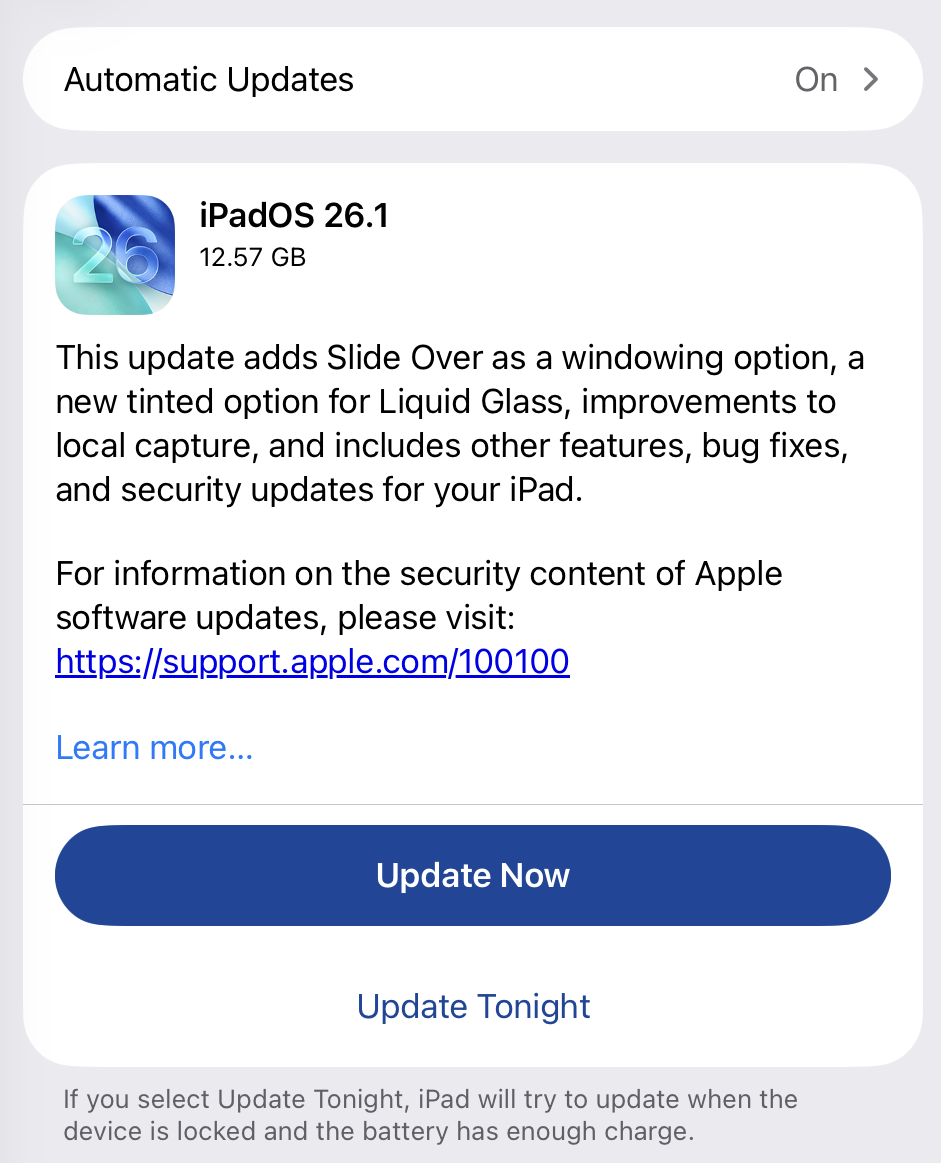This screenshot has width=941, height=1163.
Task: Tap Learn more about this update
Action: coord(153,747)
